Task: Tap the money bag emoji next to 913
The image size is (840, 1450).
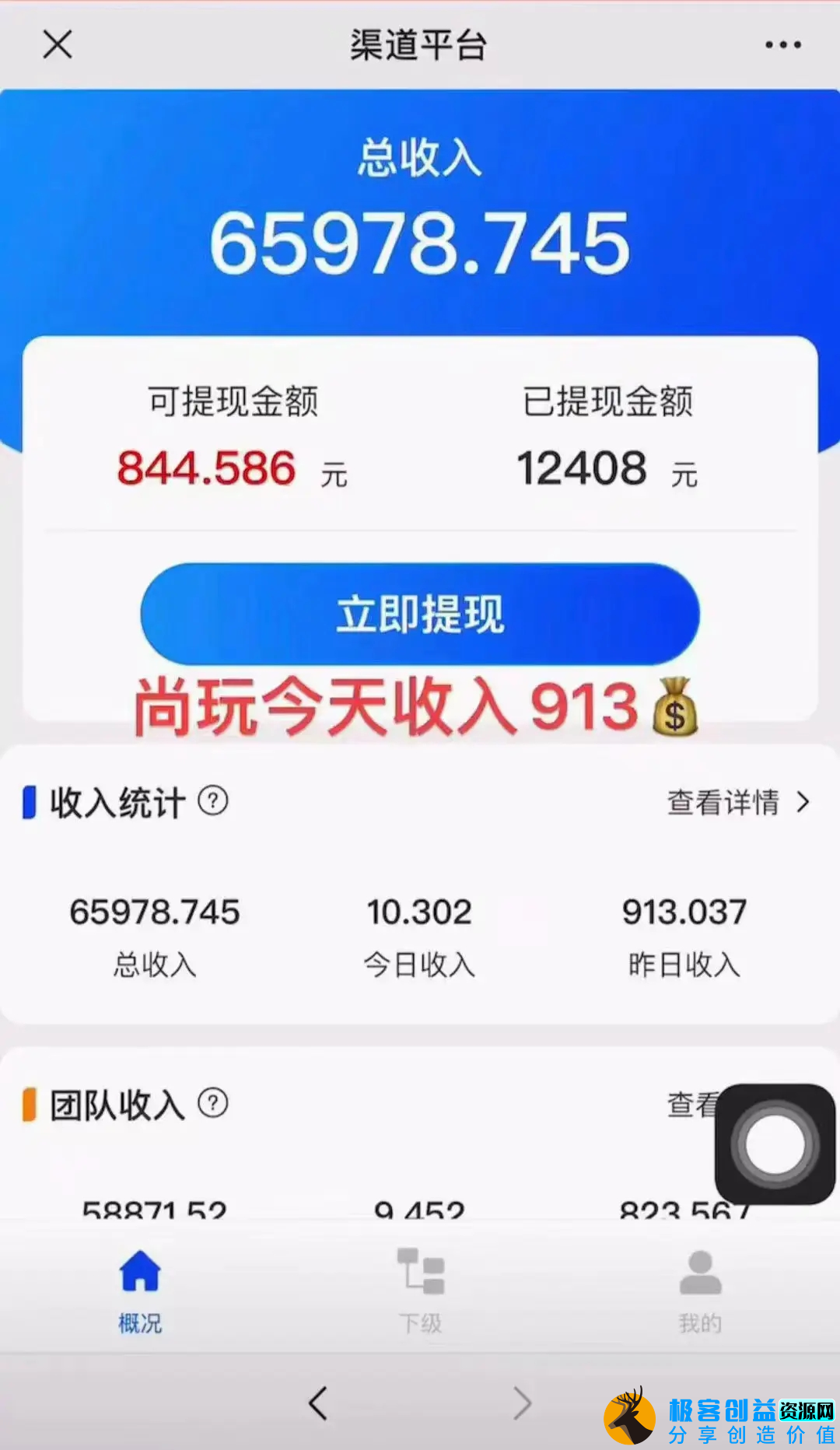Action: click(675, 707)
